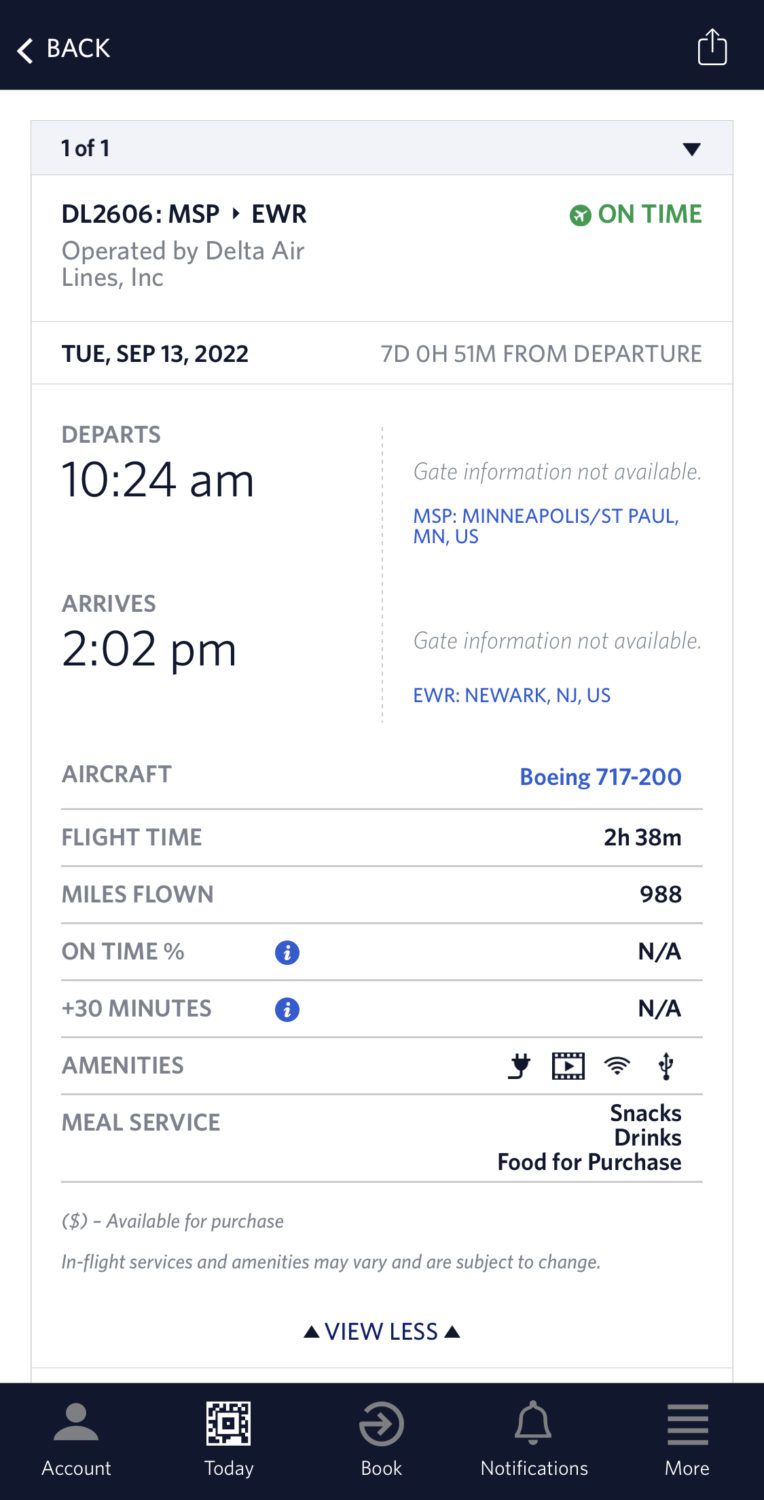Open the Boeing 717-200 aircraft link
This screenshot has width=764, height=1500.
(x=599, y=777)
